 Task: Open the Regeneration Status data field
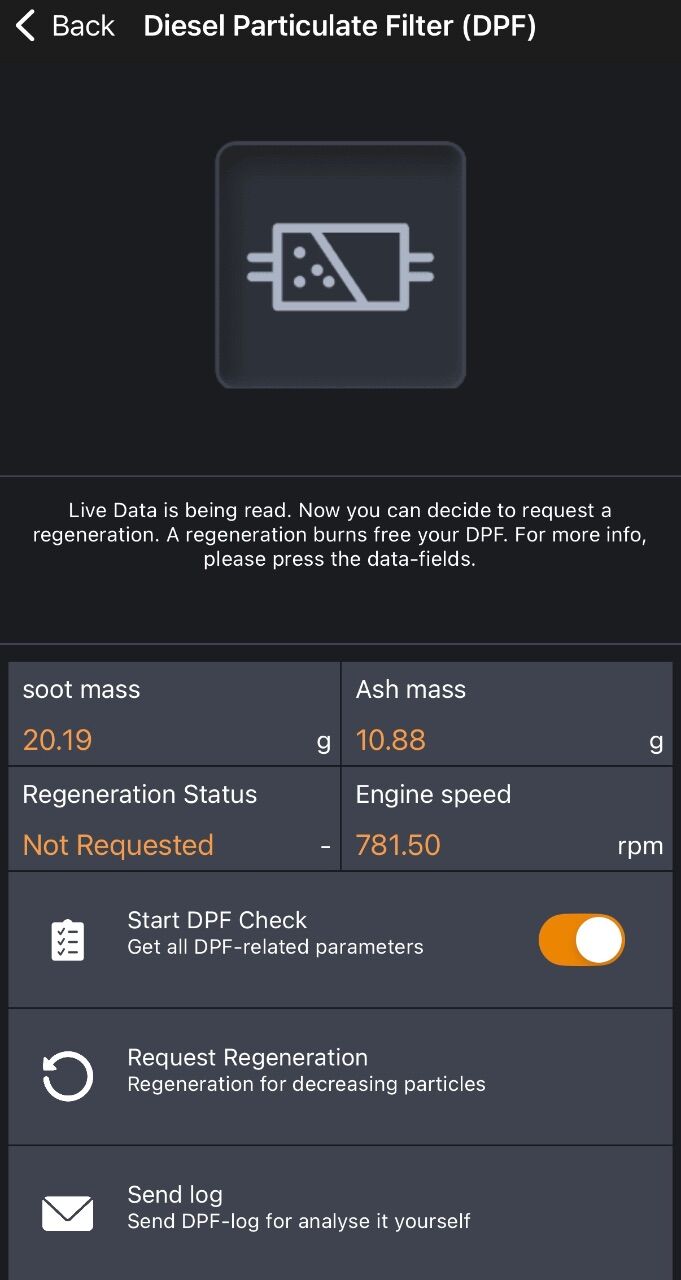pyautogui.click(x=174, y=819)
